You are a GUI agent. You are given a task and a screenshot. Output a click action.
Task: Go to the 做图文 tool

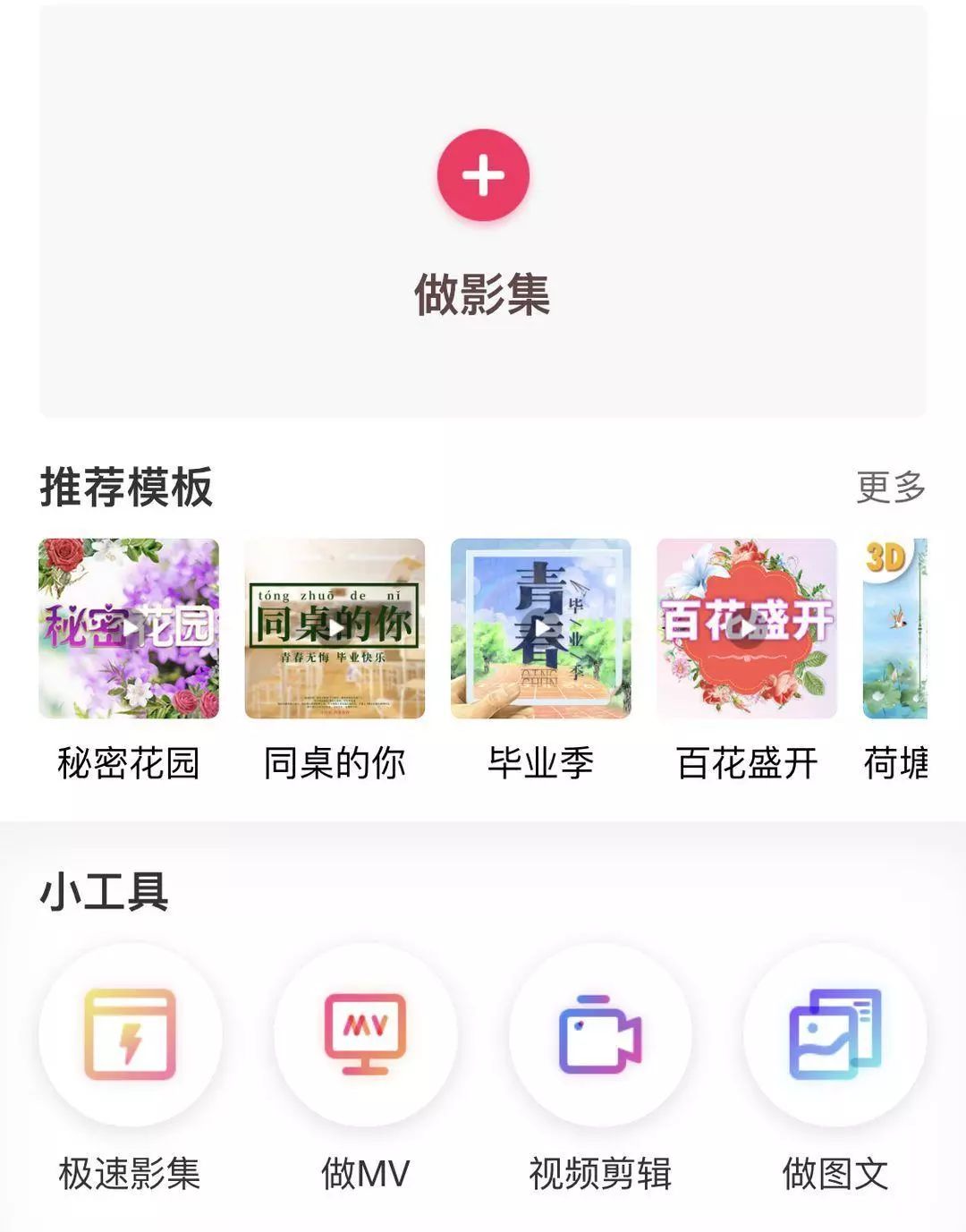(835, 1034)
